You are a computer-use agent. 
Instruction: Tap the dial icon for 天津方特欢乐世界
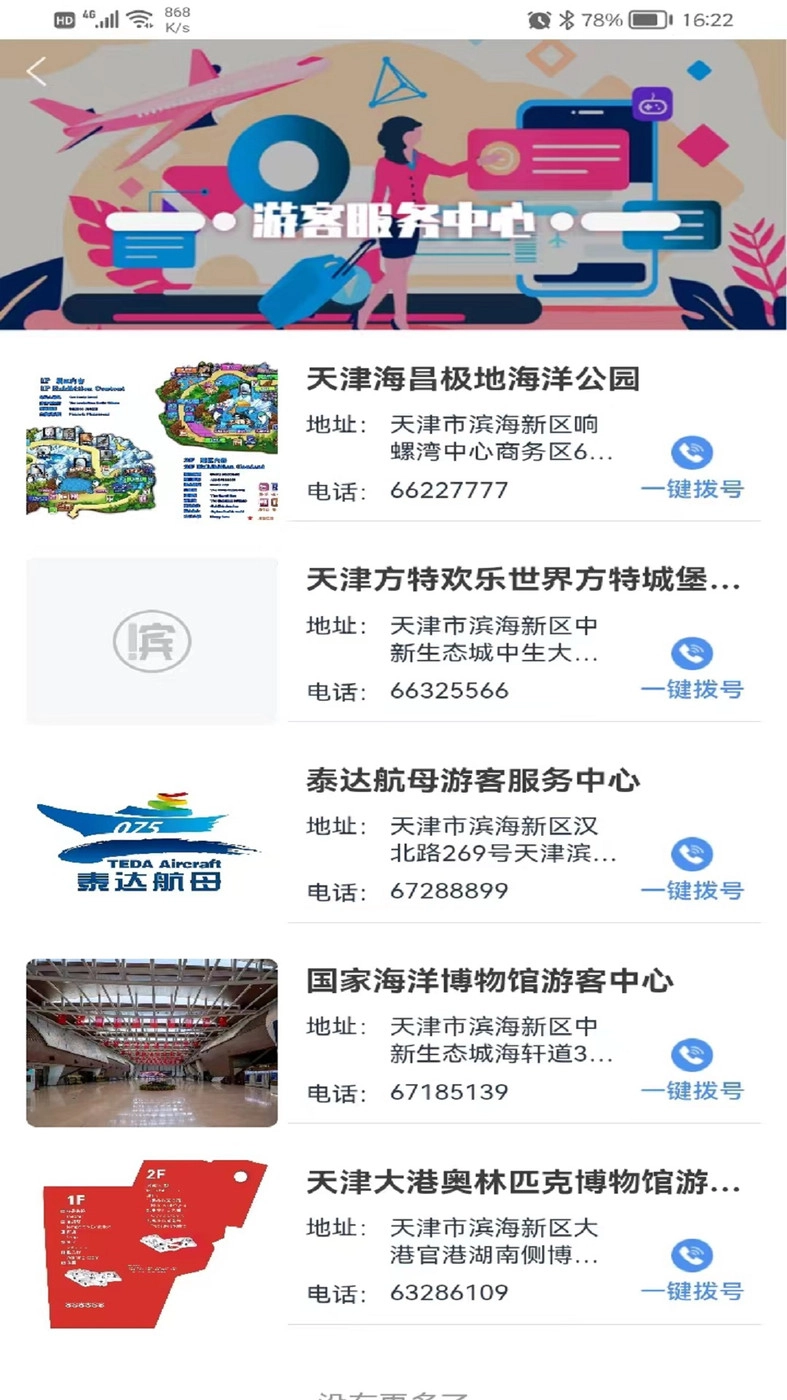(x=691, y=653)
